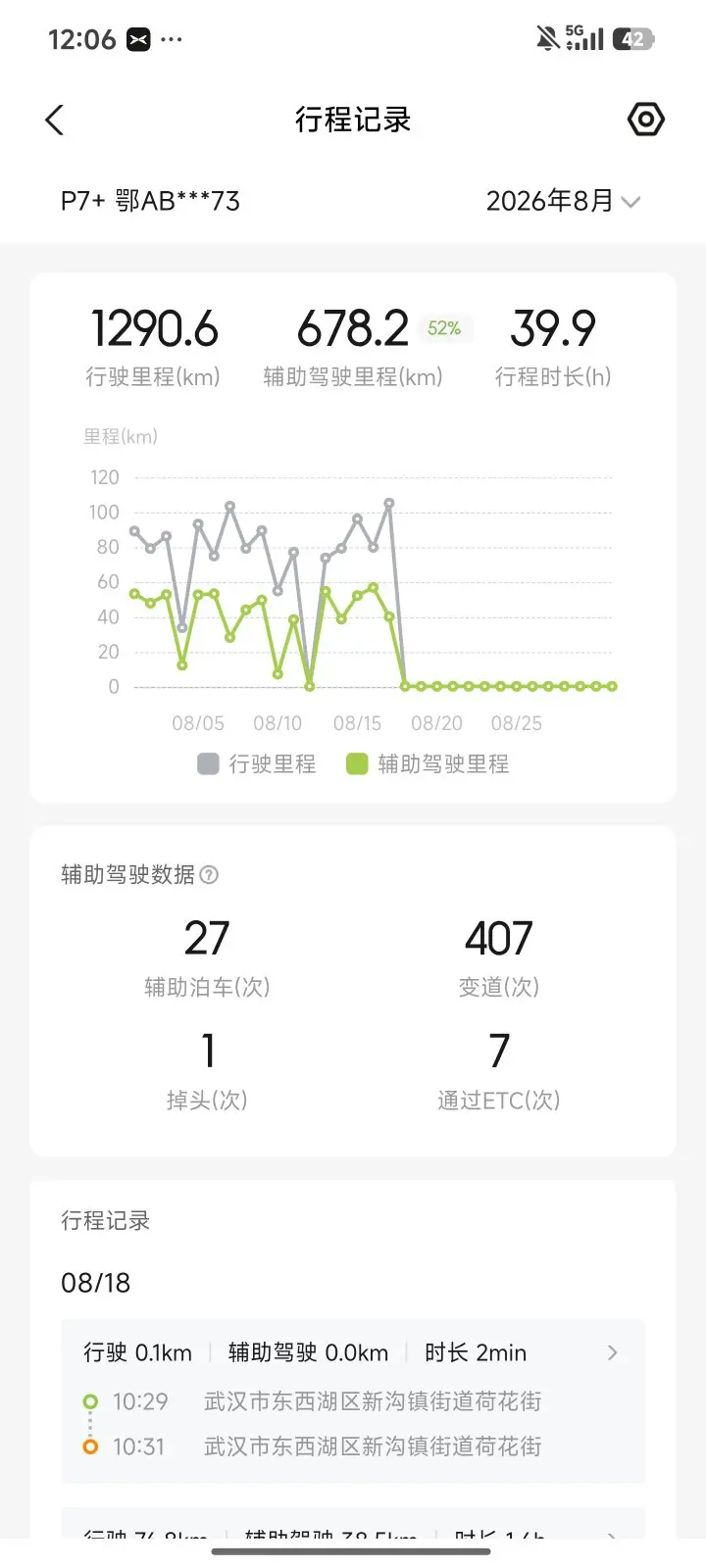
Task: Open the 10:29 trip record on 08/18
Action: tap(353, 1401)
